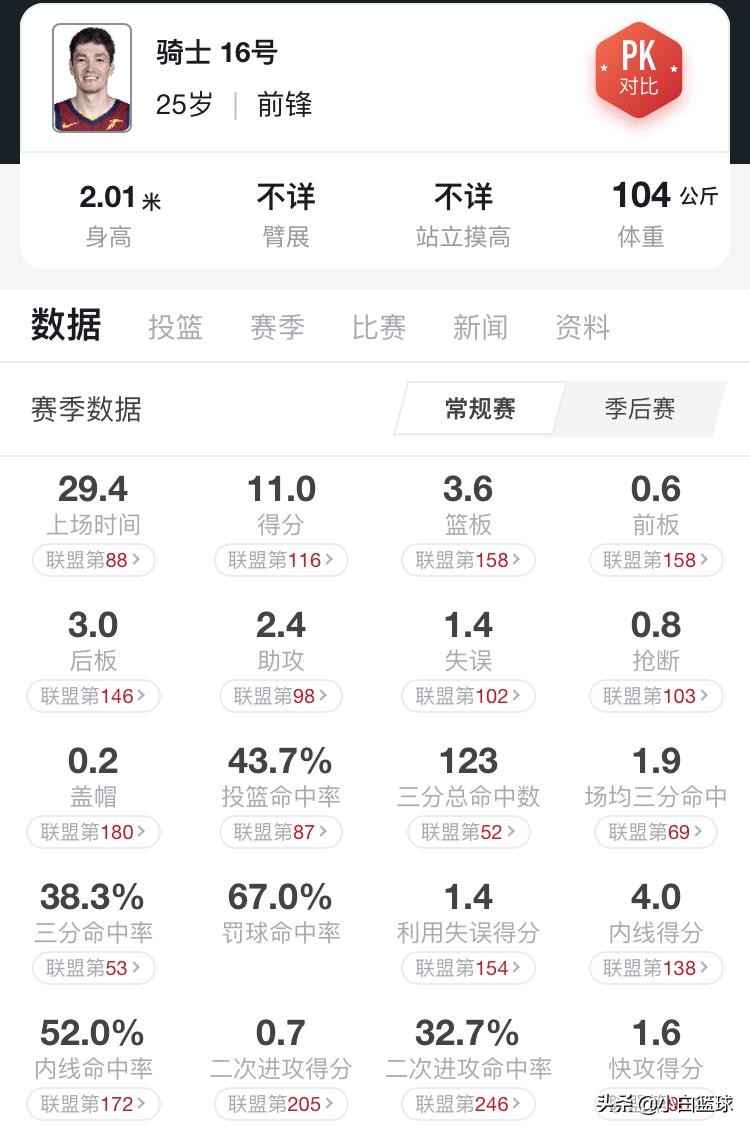Open 三分总命中数 league rank 52 chip
The height and width of the screenshot is (1130, 750).
(x=468, y=832)
